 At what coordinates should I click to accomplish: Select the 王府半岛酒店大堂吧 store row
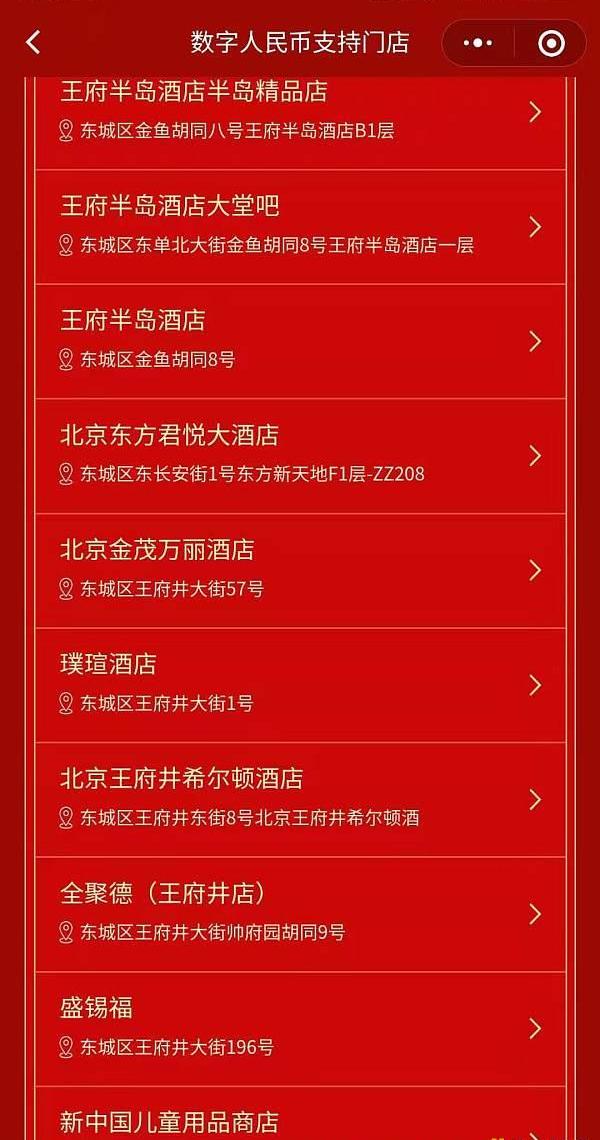coord(300,226)
